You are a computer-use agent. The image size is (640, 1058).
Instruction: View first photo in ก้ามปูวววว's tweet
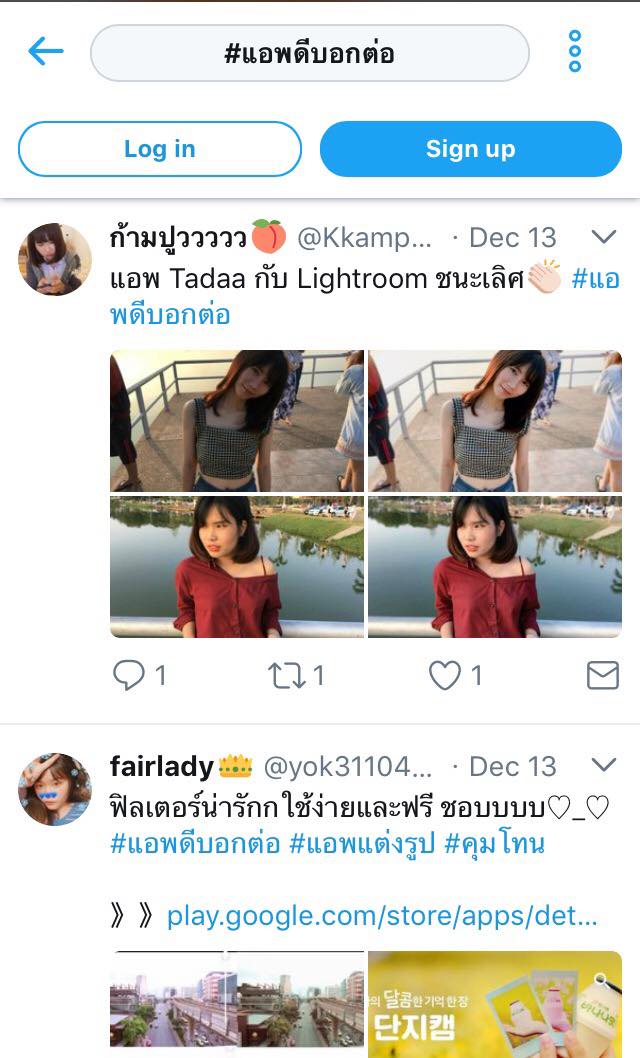(237, 420)
